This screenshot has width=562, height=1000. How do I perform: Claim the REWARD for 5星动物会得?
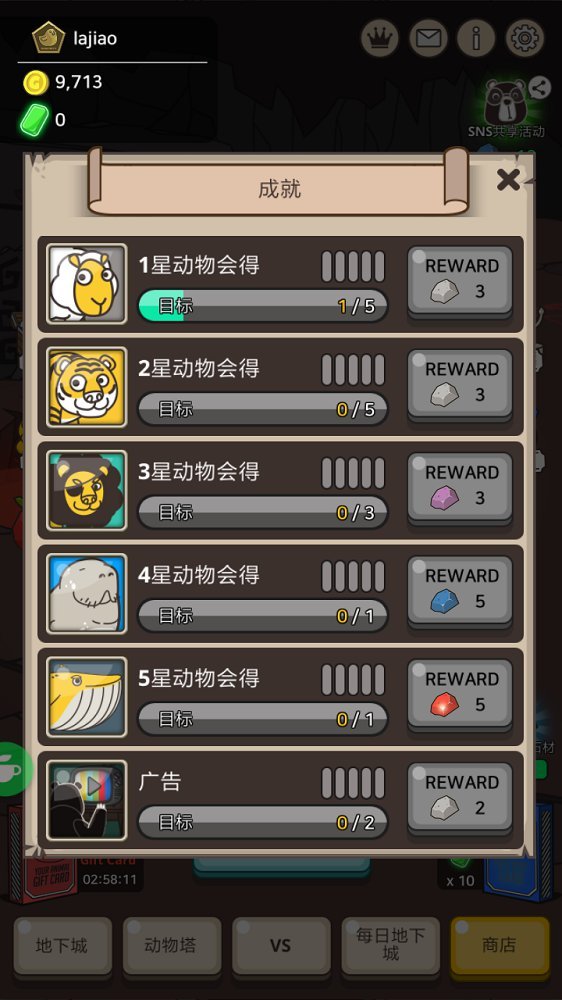coord(460,695)
